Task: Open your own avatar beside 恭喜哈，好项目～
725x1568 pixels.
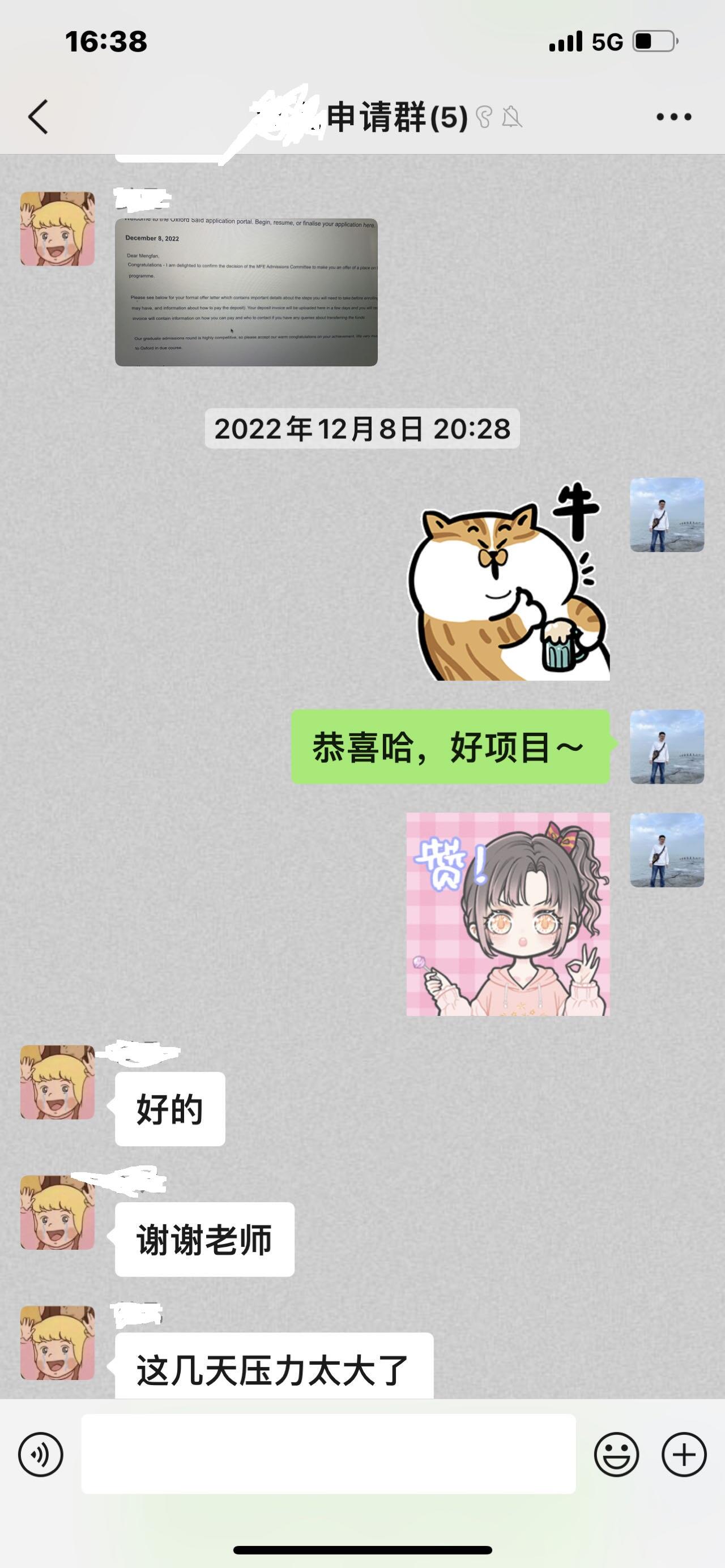Action: click(667, 746)
